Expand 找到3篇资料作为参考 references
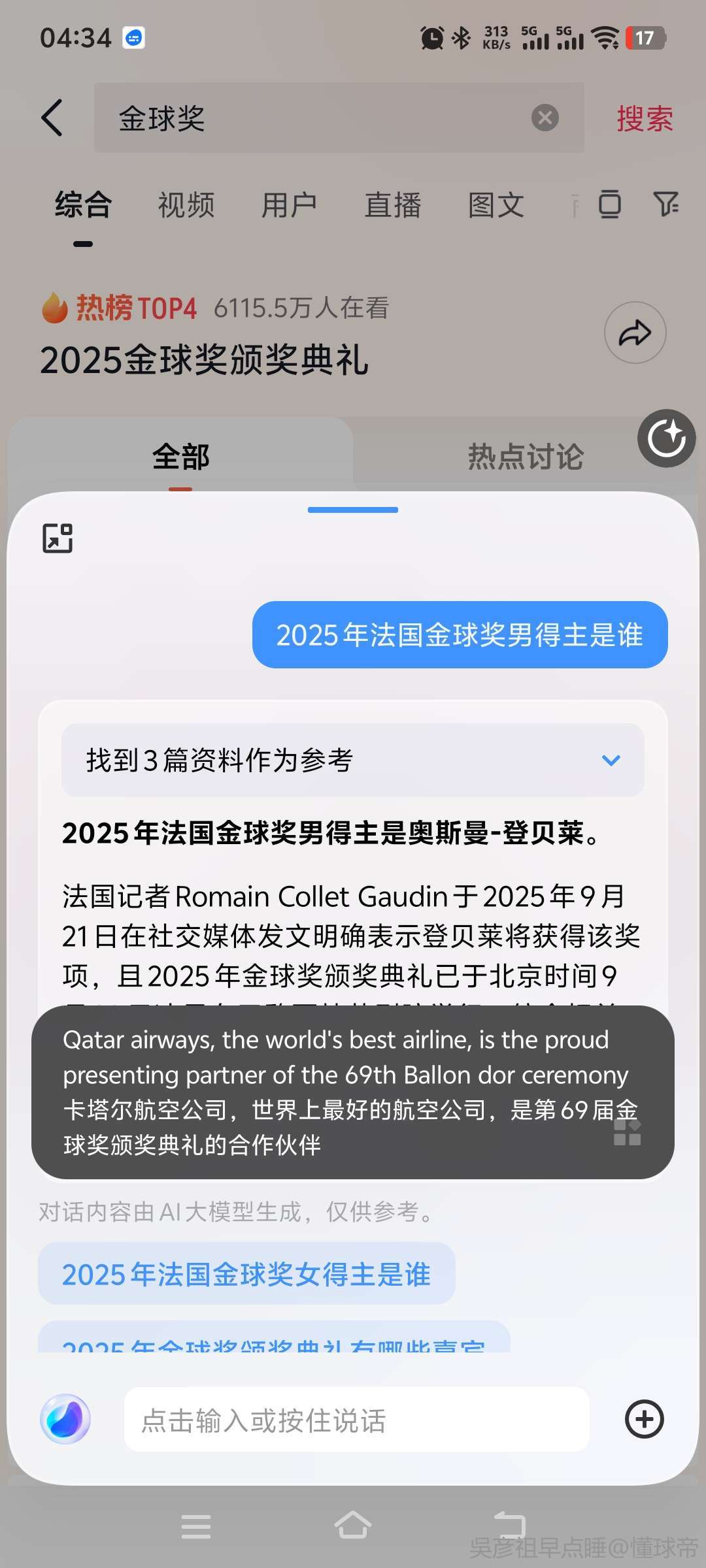The height and width of the screenshot is (1568, 706). click(611, 760)
